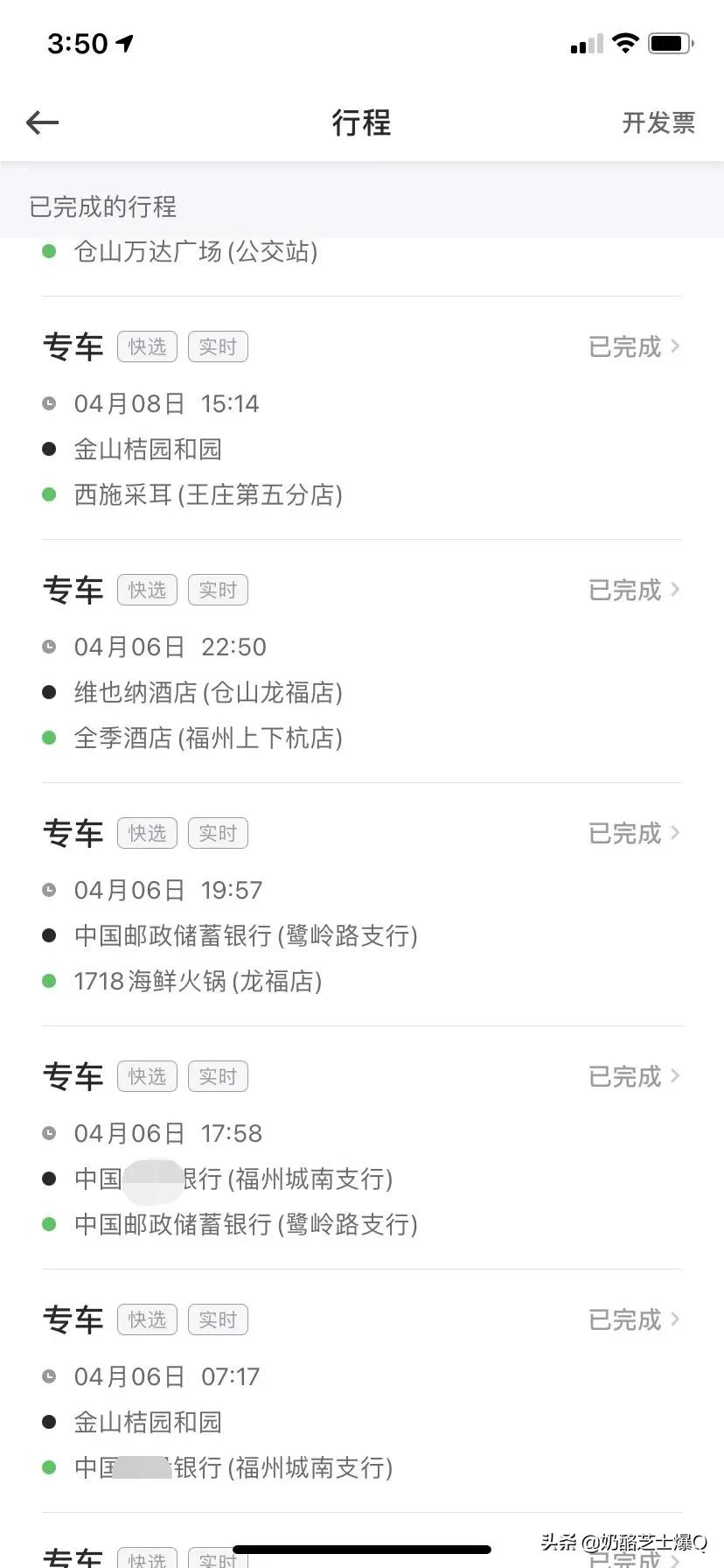Open the 04月06日 07:17 trip from 金山桔园和园
Image resolution: width=724 pixels, height=1568 pixels.
click(362, 1391)
